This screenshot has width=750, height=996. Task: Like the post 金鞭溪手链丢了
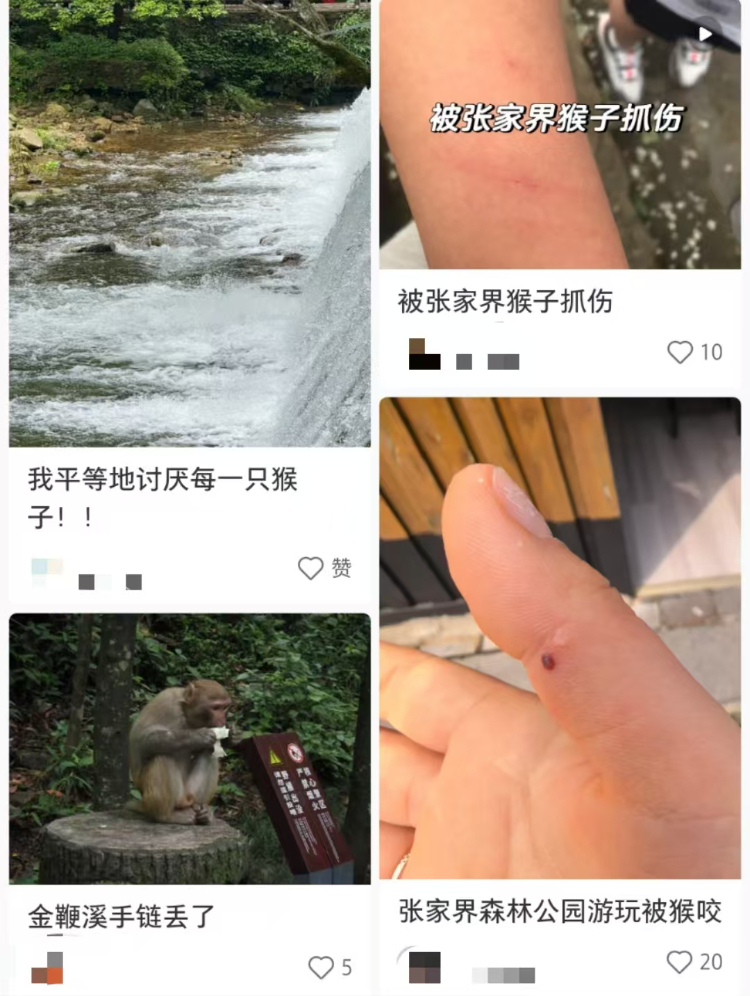click(321, 967)
